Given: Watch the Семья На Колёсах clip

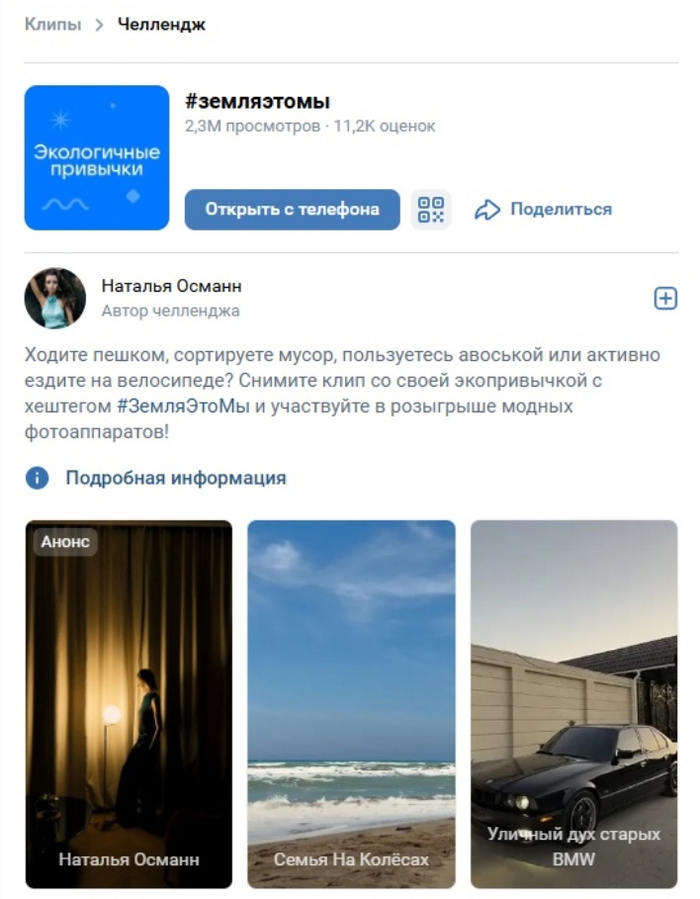Looking at the screenshot, I should point(351,703).
